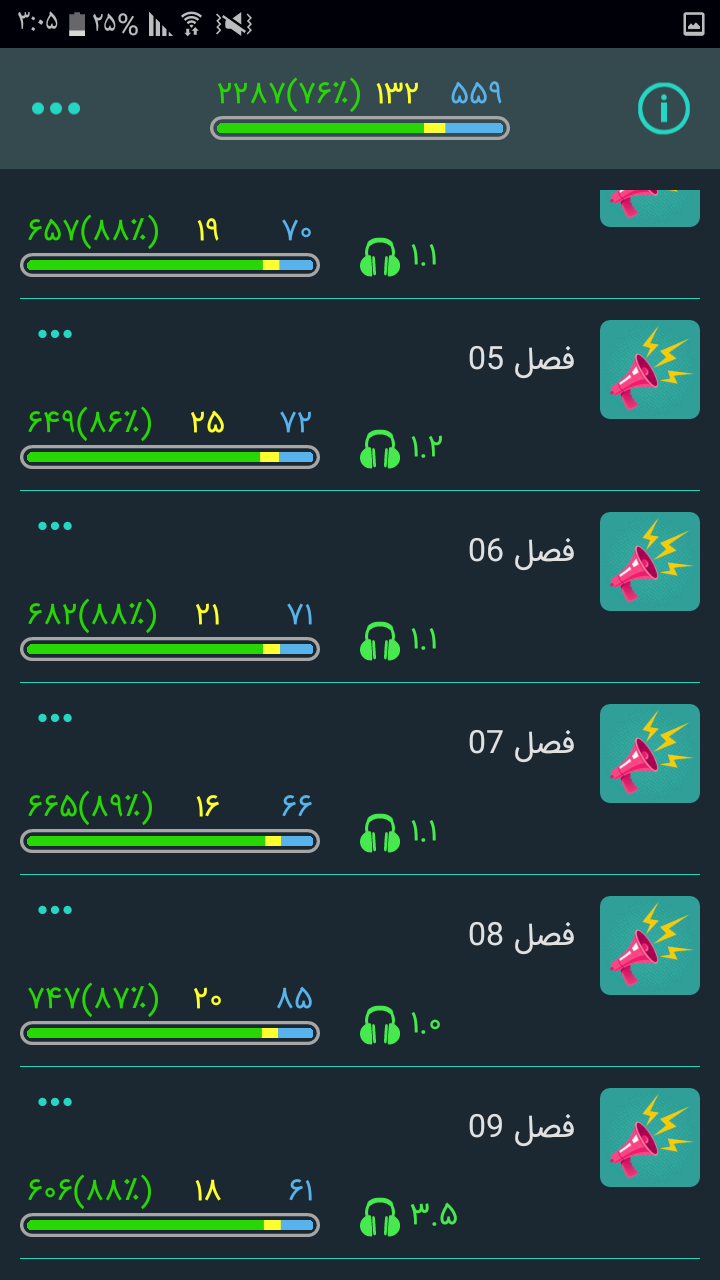Tap the headphones icon of فصل 09
The width and height of the screenshot is (720, 1280).
pyautogui.click(x=380, y=1217)
